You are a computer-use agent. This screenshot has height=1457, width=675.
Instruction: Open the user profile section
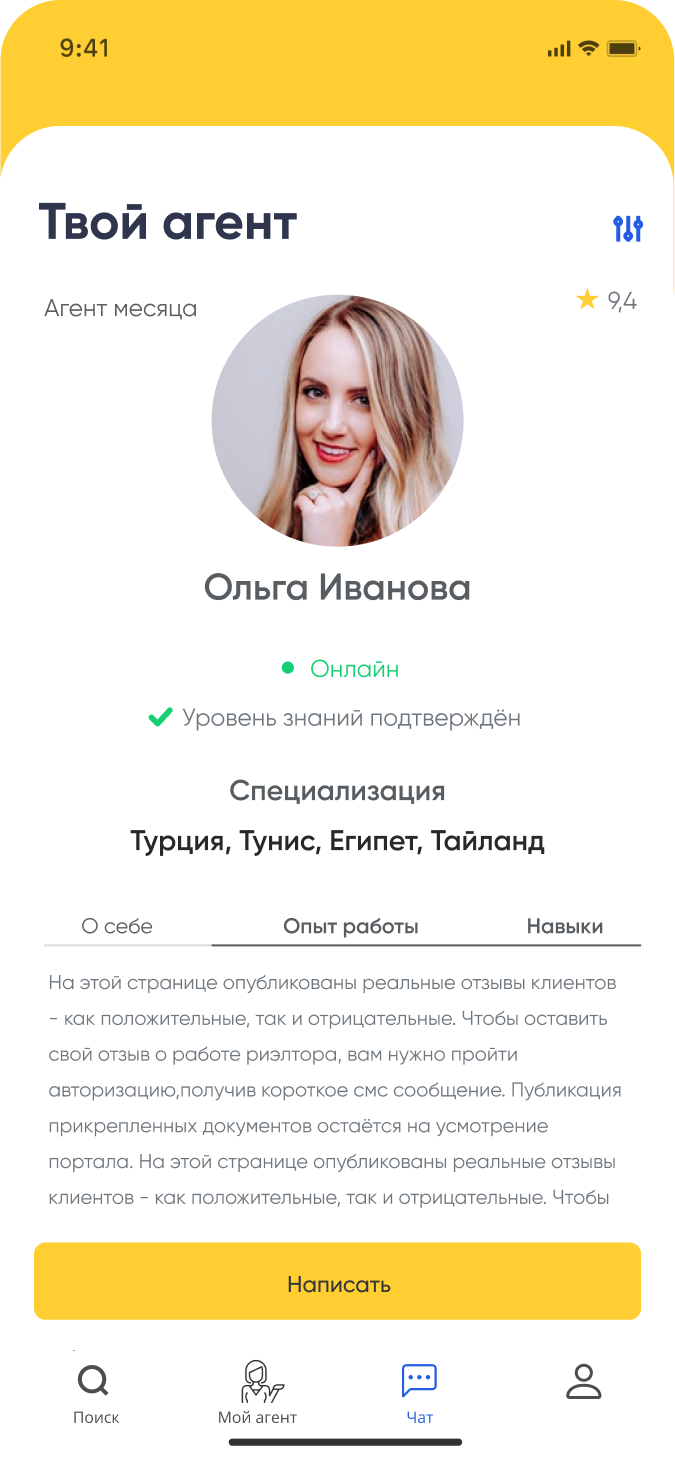(583, 1383)
